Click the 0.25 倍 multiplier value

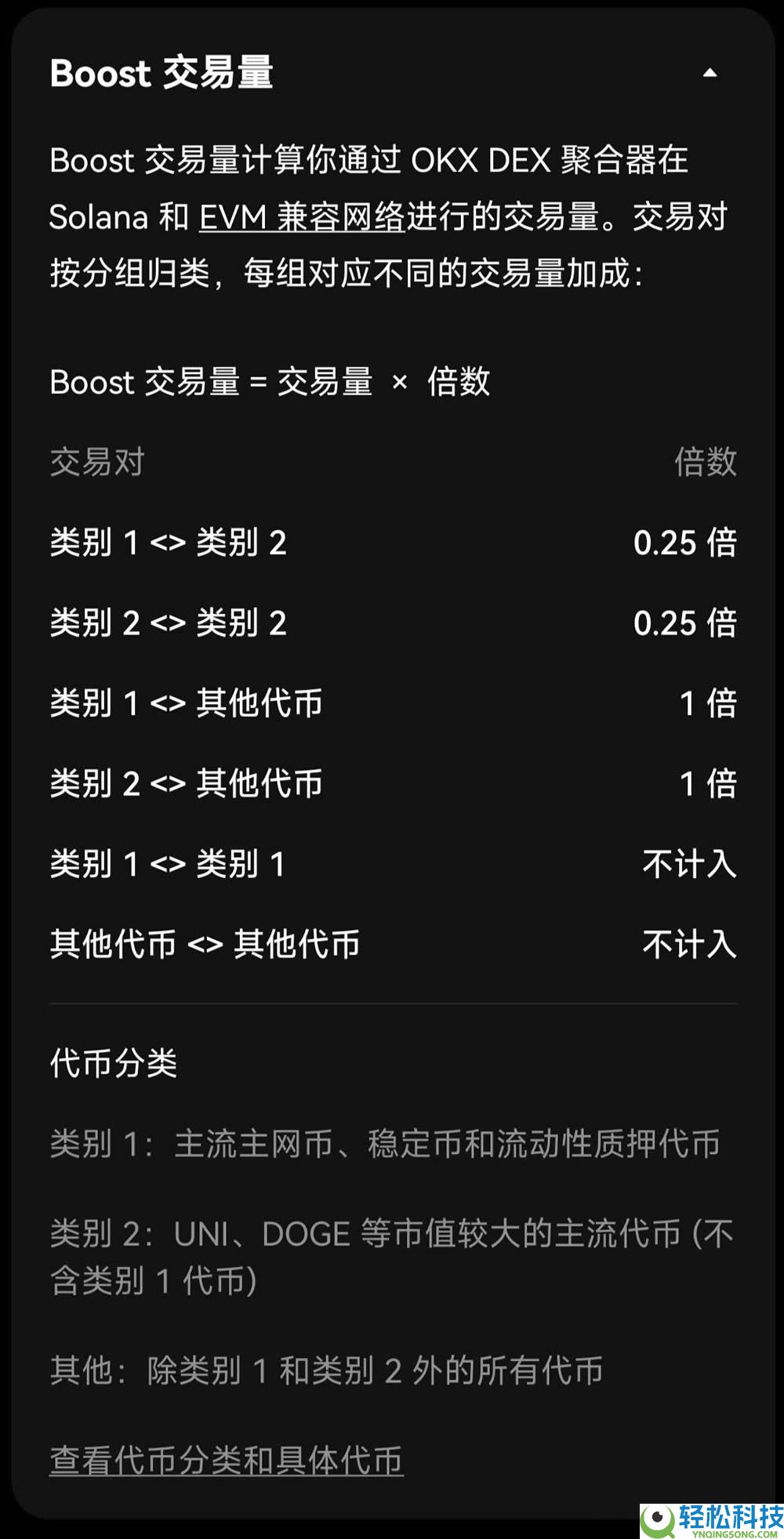pos(684,543)
